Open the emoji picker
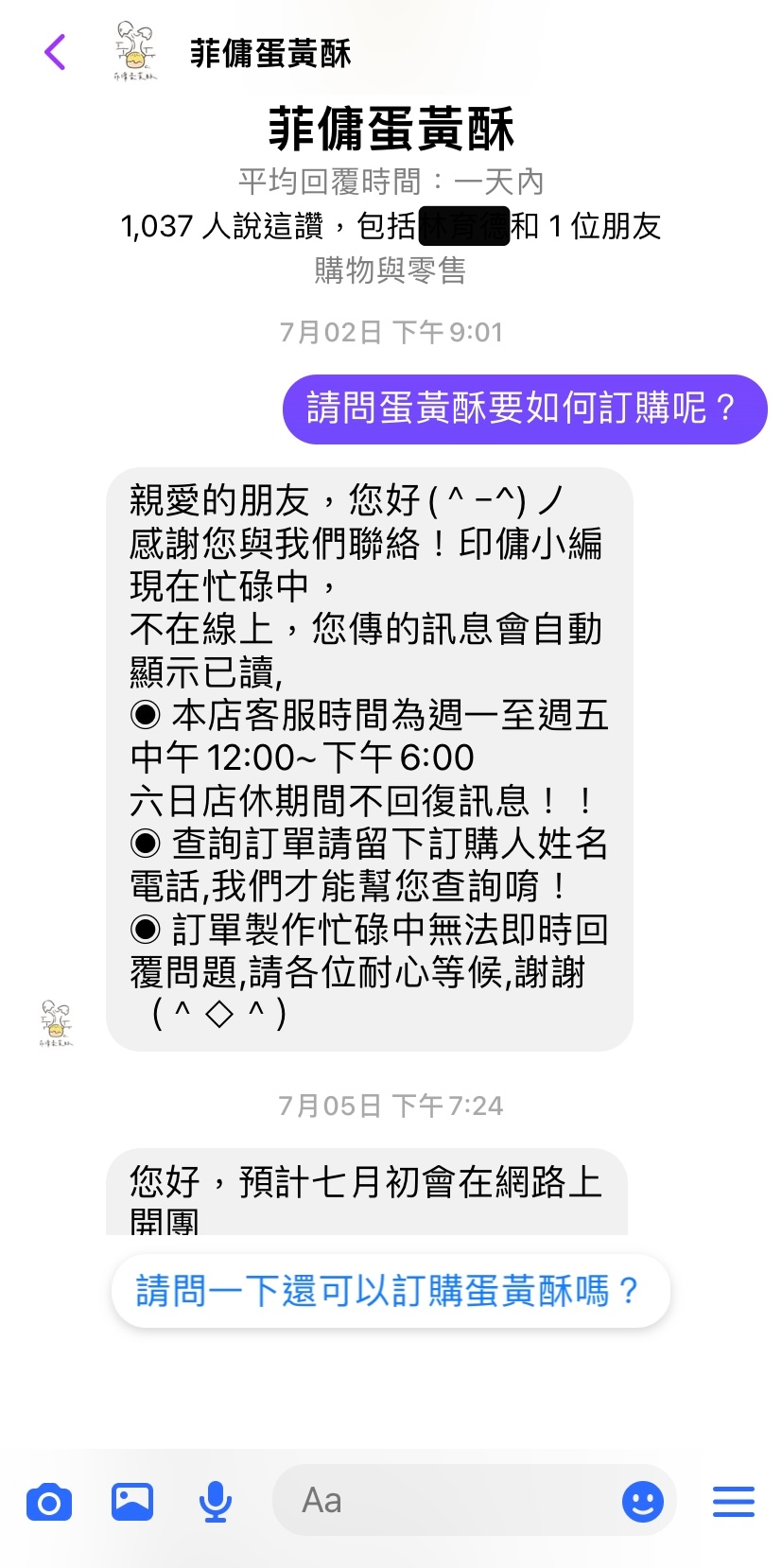The height and width of the screenshot is (1568, 782). click(642, 1501)
